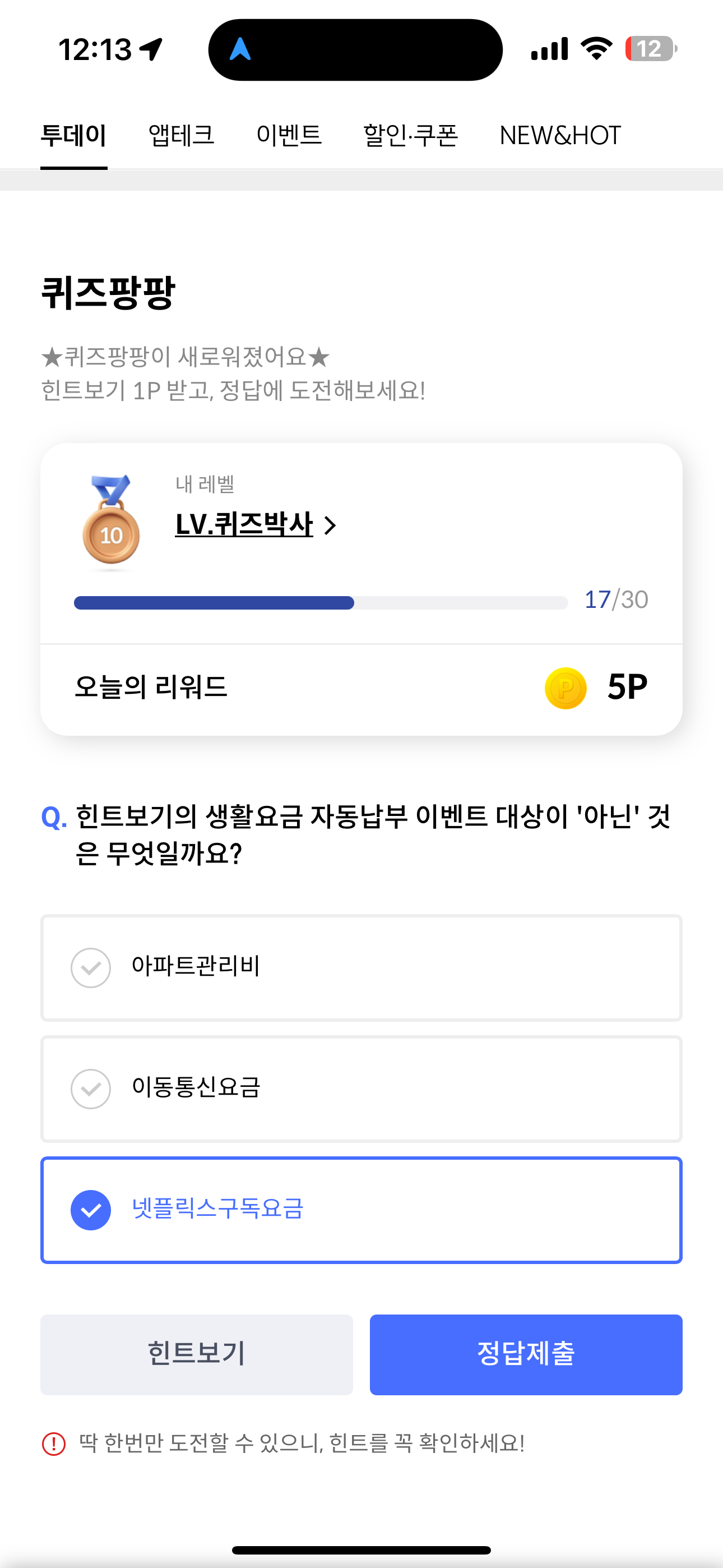The image size is (723, 1568).
Task: Tap the 힌트보기 button
Action: 197,1354
